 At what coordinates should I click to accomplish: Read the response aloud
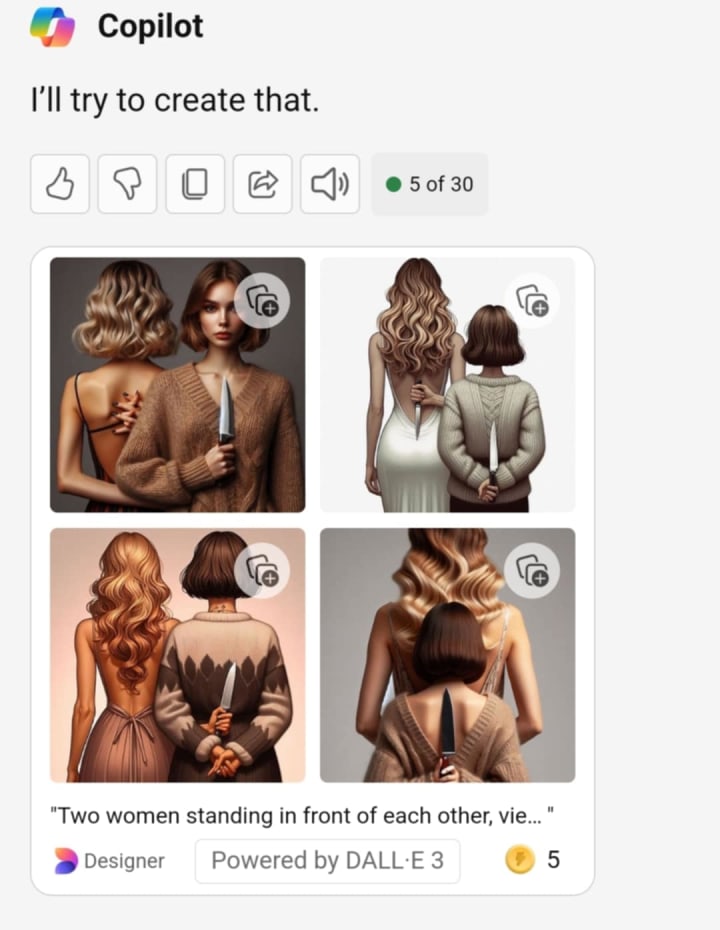pyautogui.click(x=330, y=184)
